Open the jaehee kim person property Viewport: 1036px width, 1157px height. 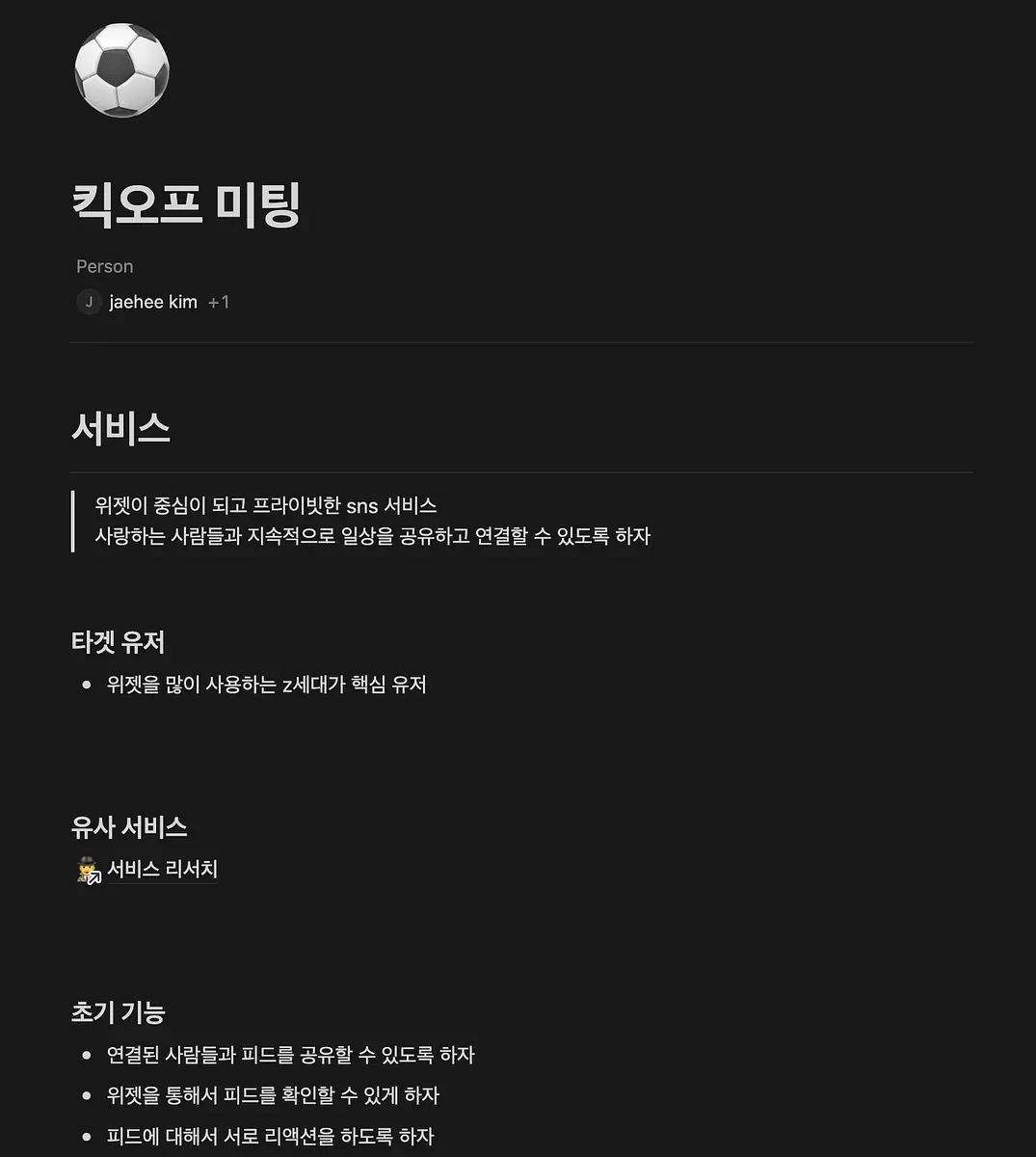153,302
